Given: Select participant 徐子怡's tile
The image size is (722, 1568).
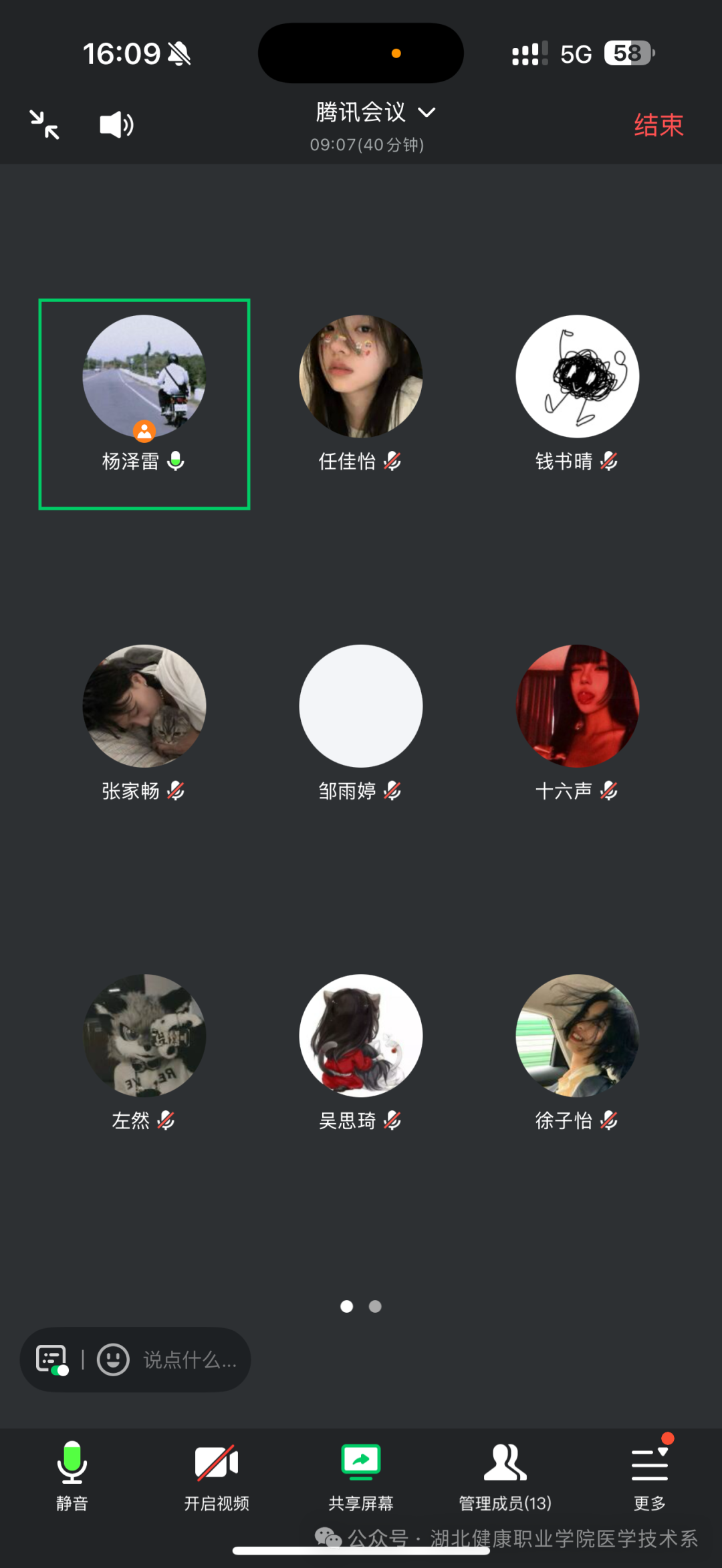Looking at the screenshot, I should 577,1036.
